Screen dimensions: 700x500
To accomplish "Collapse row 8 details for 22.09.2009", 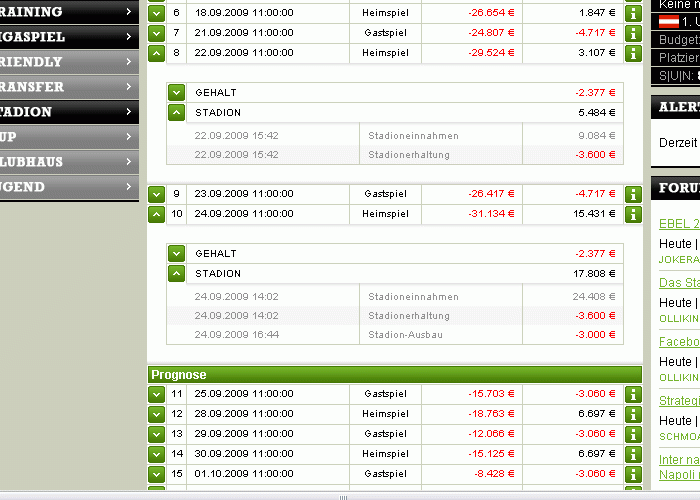I will point(157,53).
